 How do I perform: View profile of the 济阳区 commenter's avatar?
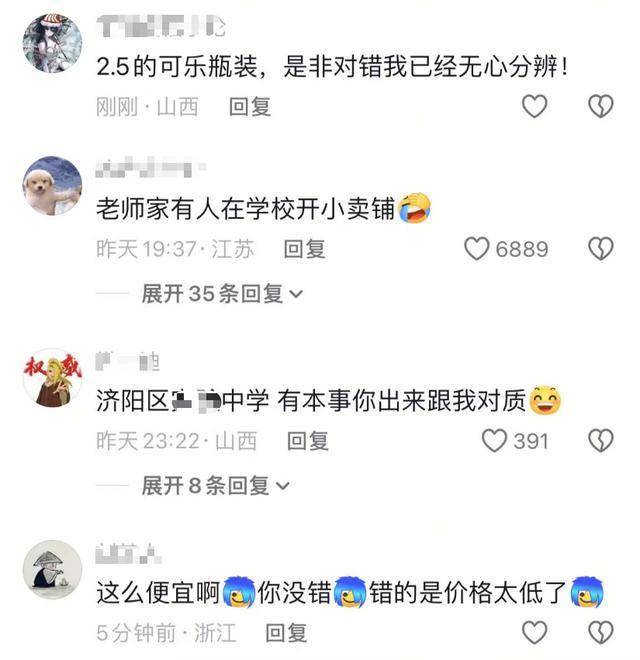coord(52,378)
